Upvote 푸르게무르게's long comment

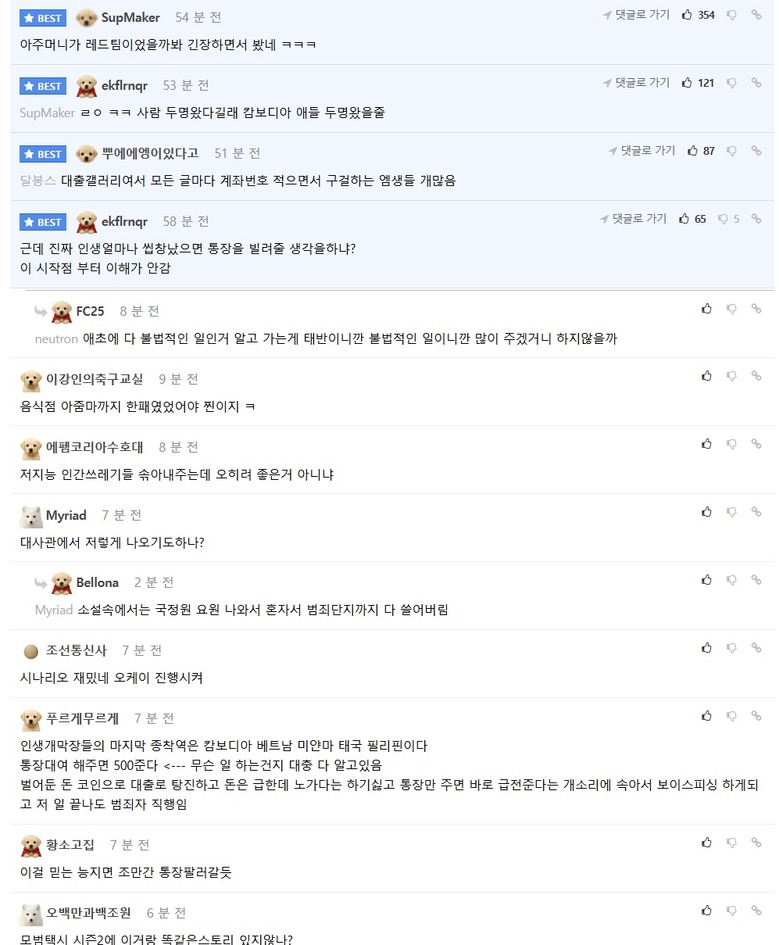click(707, 716)
